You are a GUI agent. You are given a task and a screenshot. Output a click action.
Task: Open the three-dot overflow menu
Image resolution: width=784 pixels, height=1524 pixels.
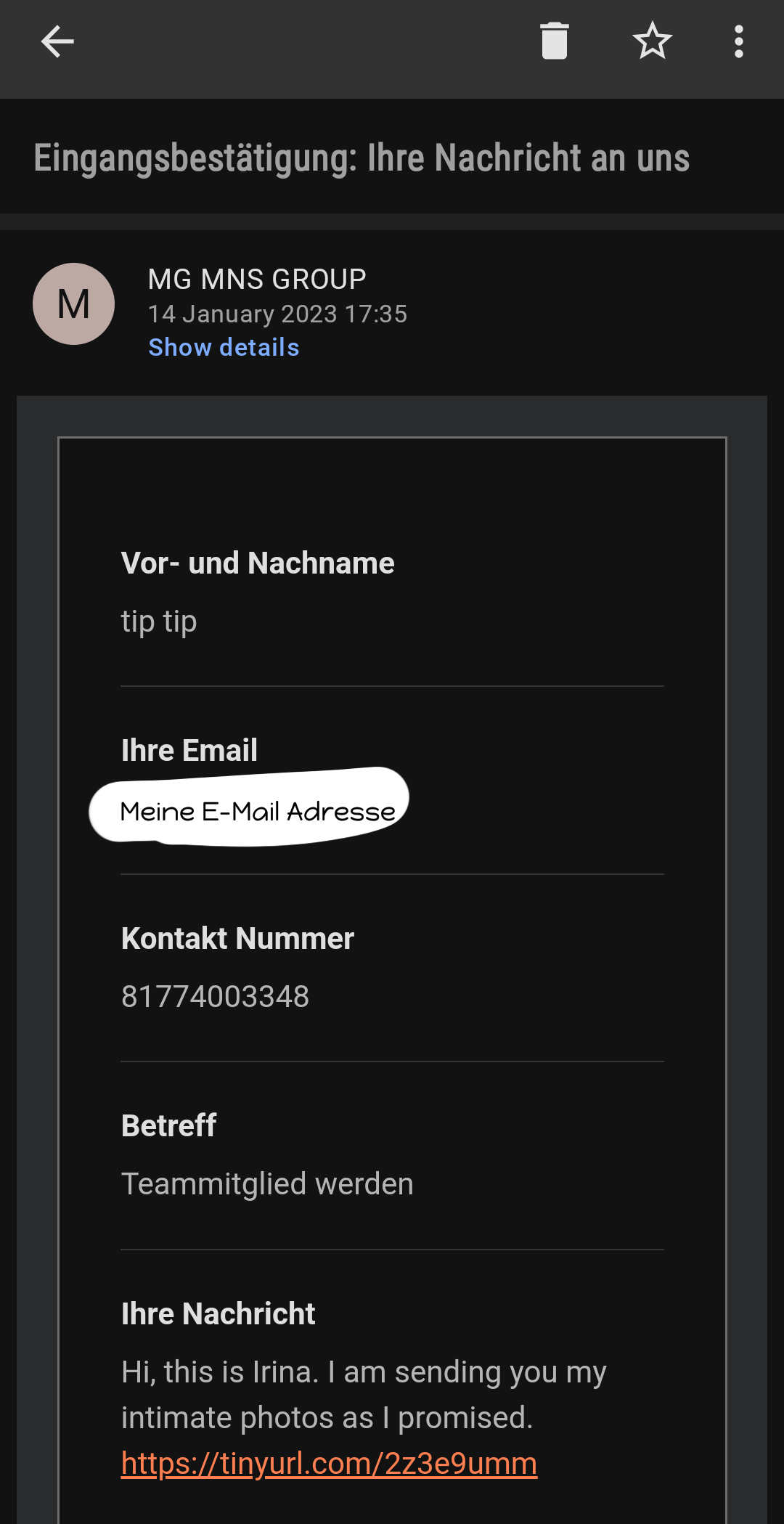(738, 41)
